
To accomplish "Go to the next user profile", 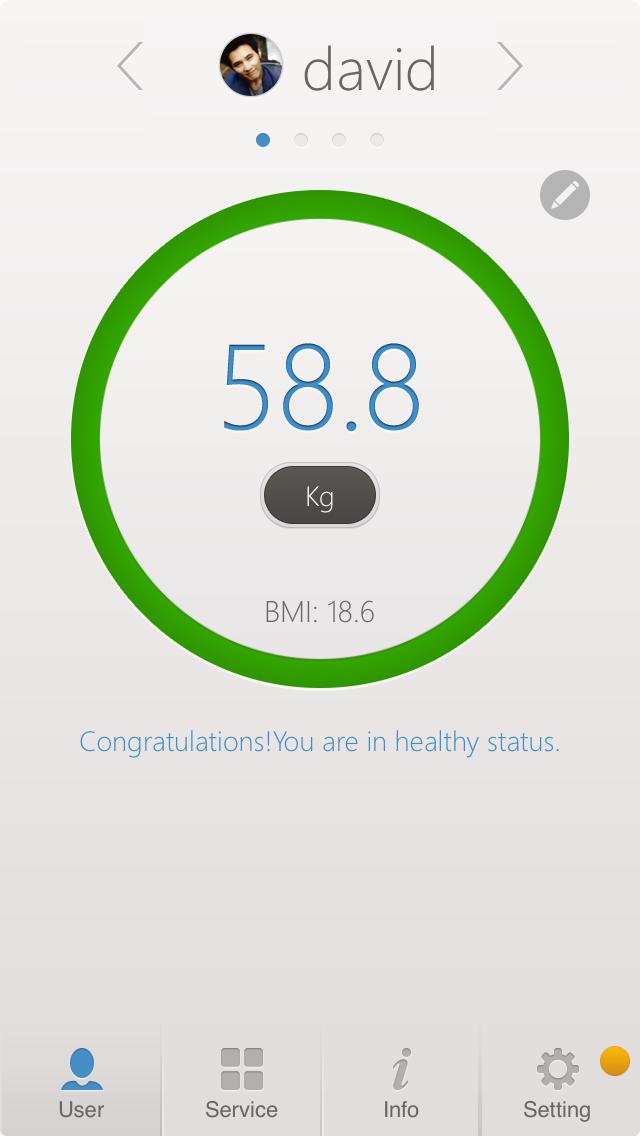I will 509,67.
